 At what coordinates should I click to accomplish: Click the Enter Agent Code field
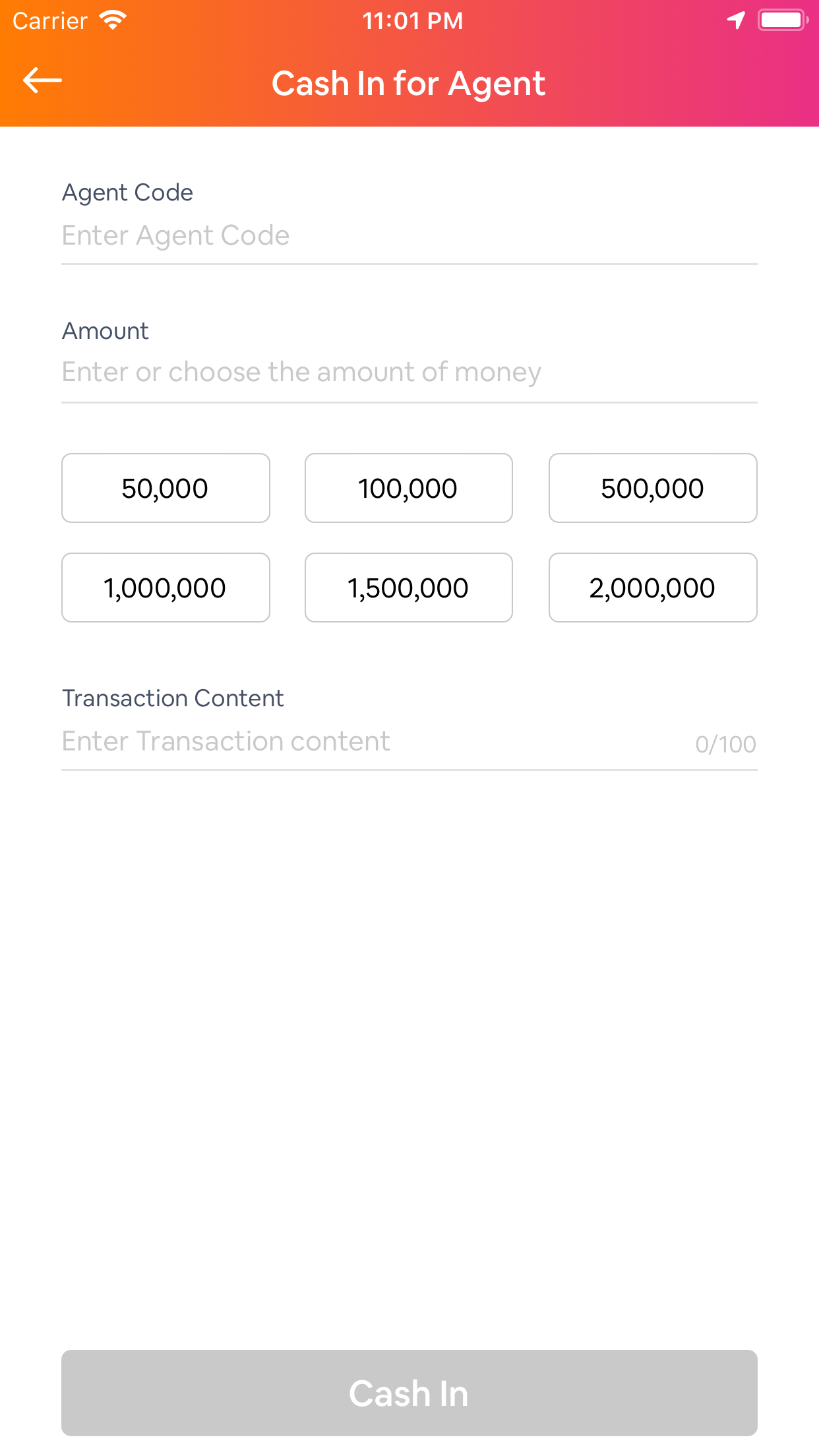pyautogui.click(x=409, y=236)
